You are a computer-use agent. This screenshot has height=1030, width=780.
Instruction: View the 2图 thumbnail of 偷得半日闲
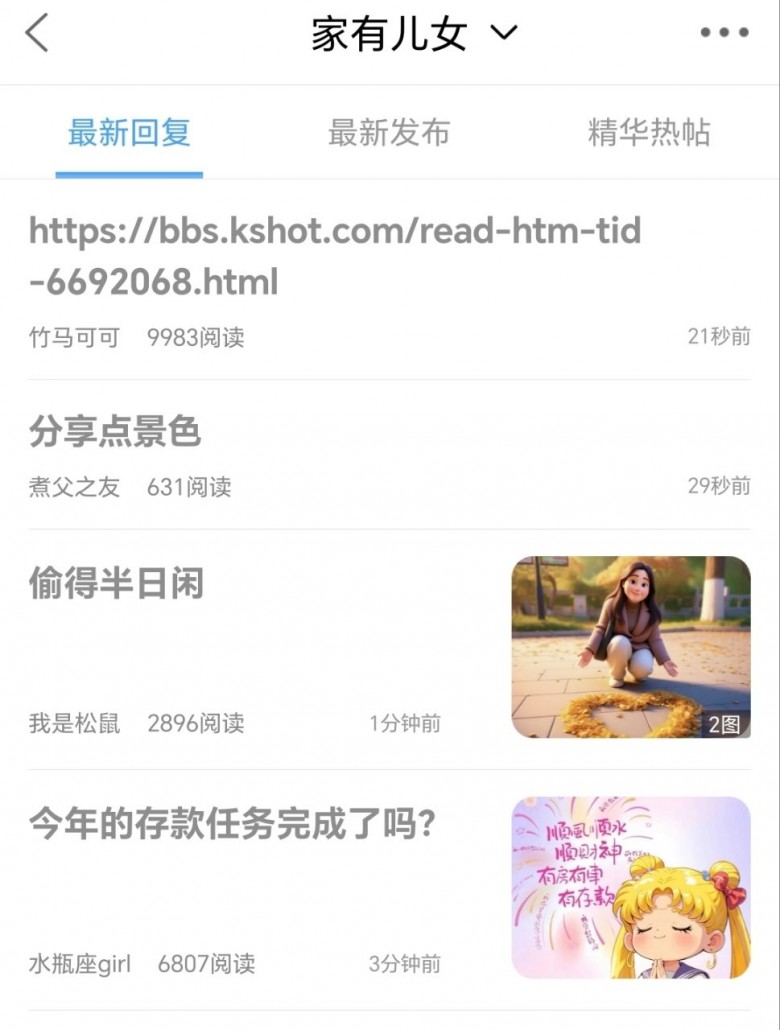tap(631, 647)
